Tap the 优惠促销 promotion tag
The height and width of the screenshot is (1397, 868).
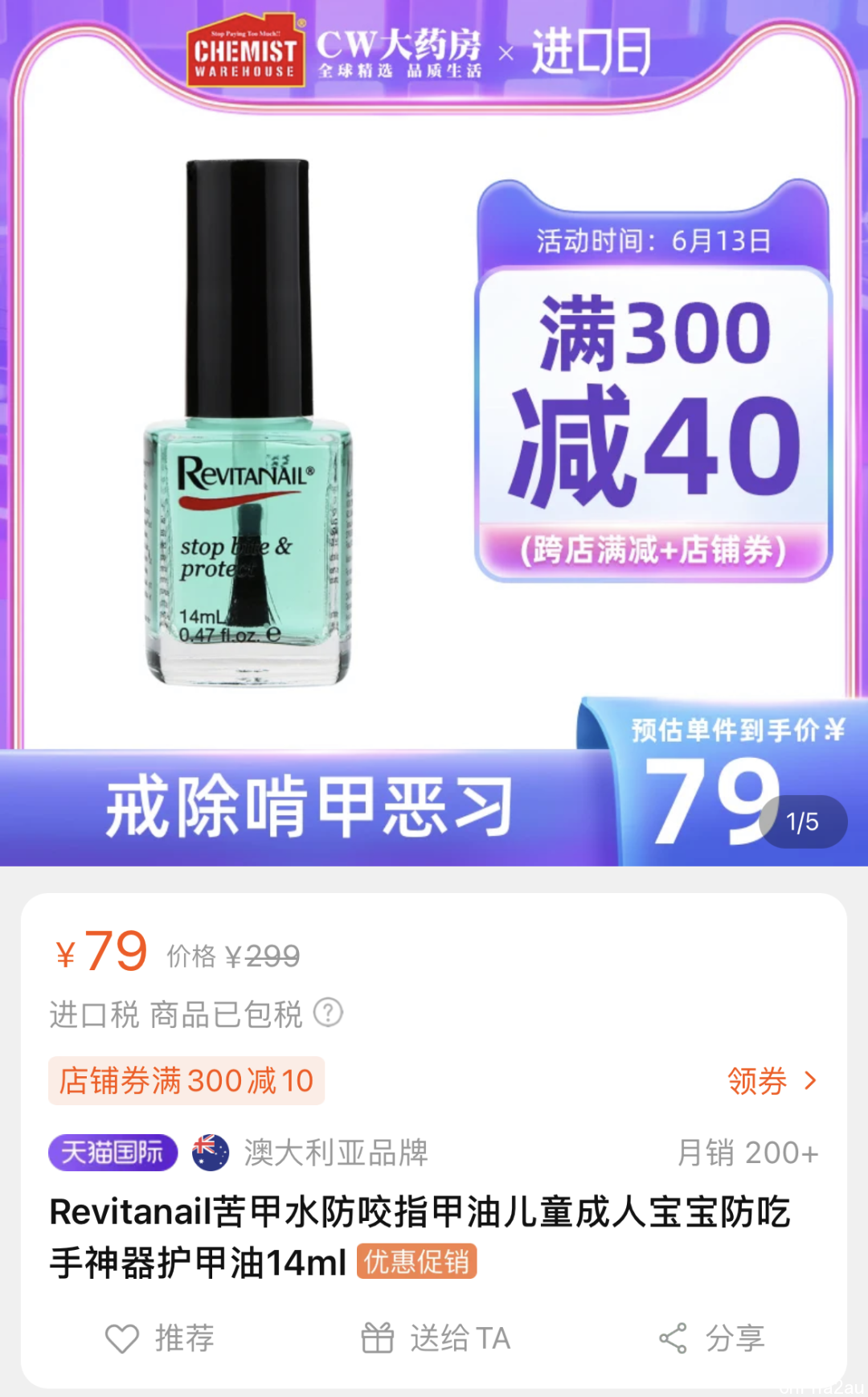pos(416,1262)
